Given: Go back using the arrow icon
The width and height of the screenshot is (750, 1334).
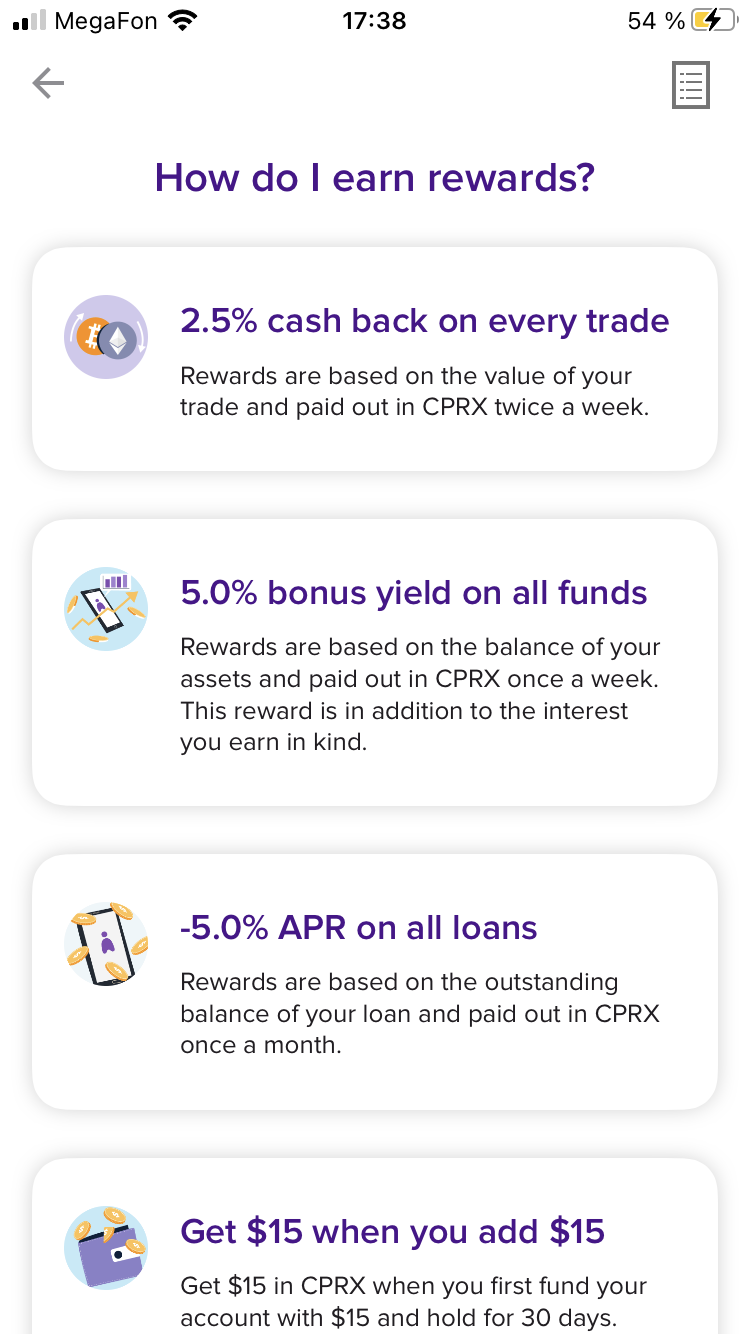Looking at the screenshot, I should tap(48, 84).
